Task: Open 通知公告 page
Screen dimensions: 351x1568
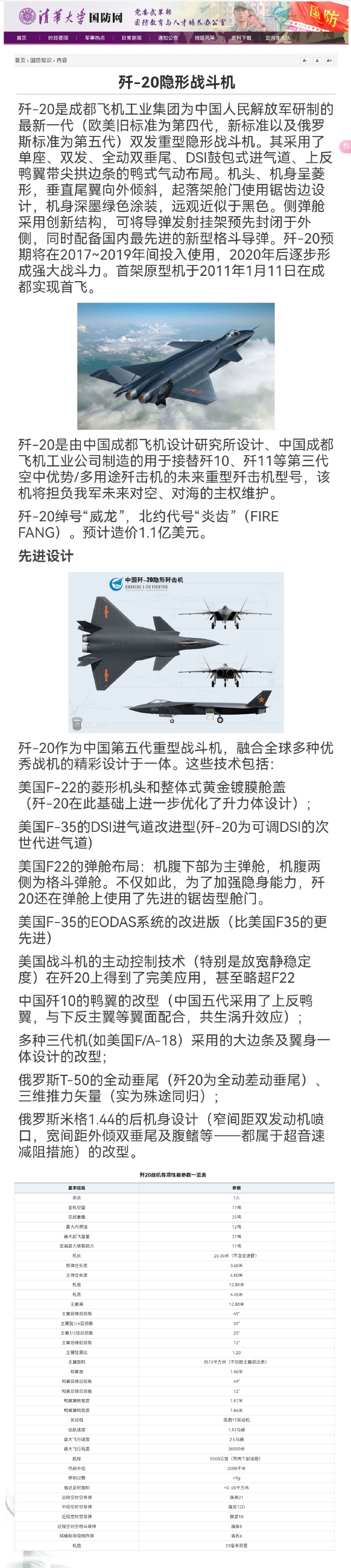Action: [x=168, y=38]
